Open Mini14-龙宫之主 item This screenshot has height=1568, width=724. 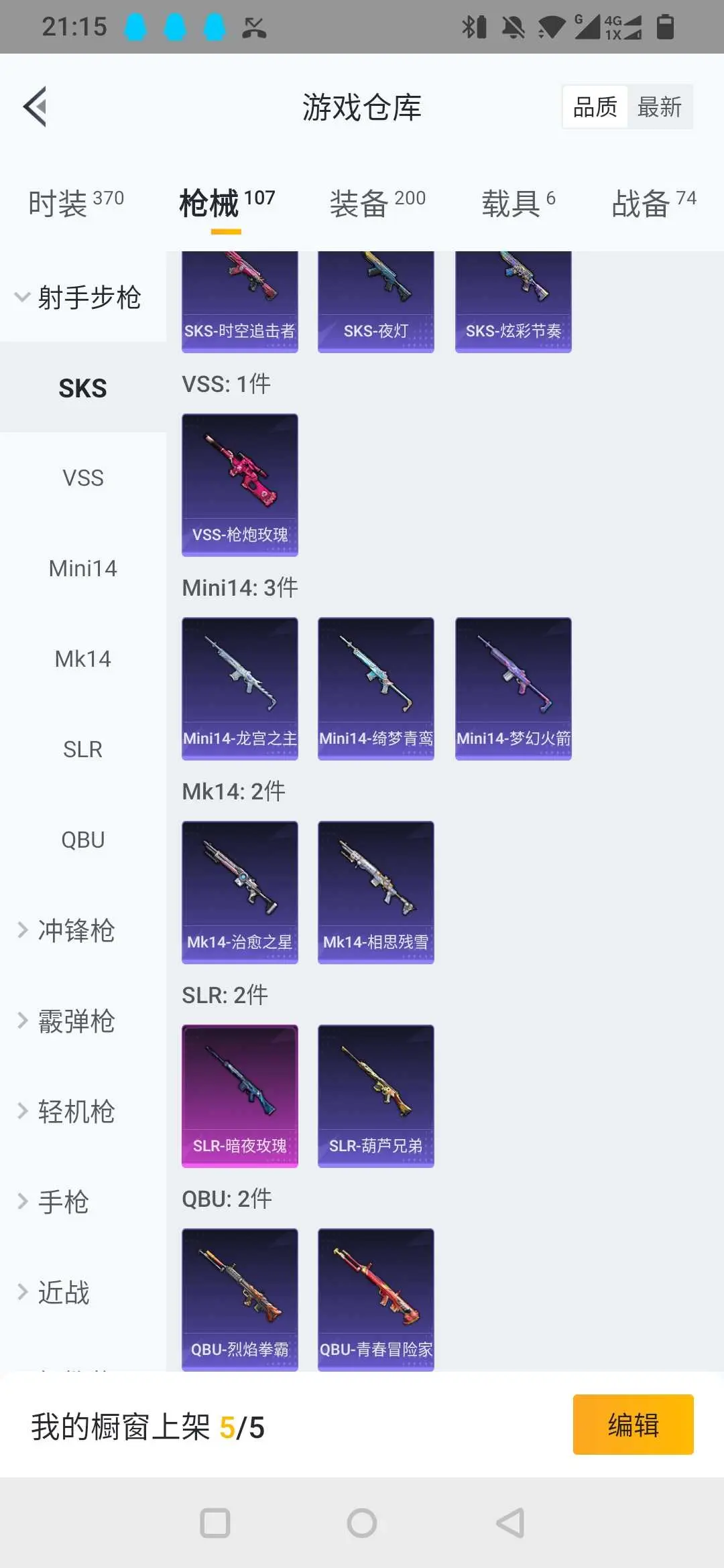pyautogui.click(x=240, y=689)
